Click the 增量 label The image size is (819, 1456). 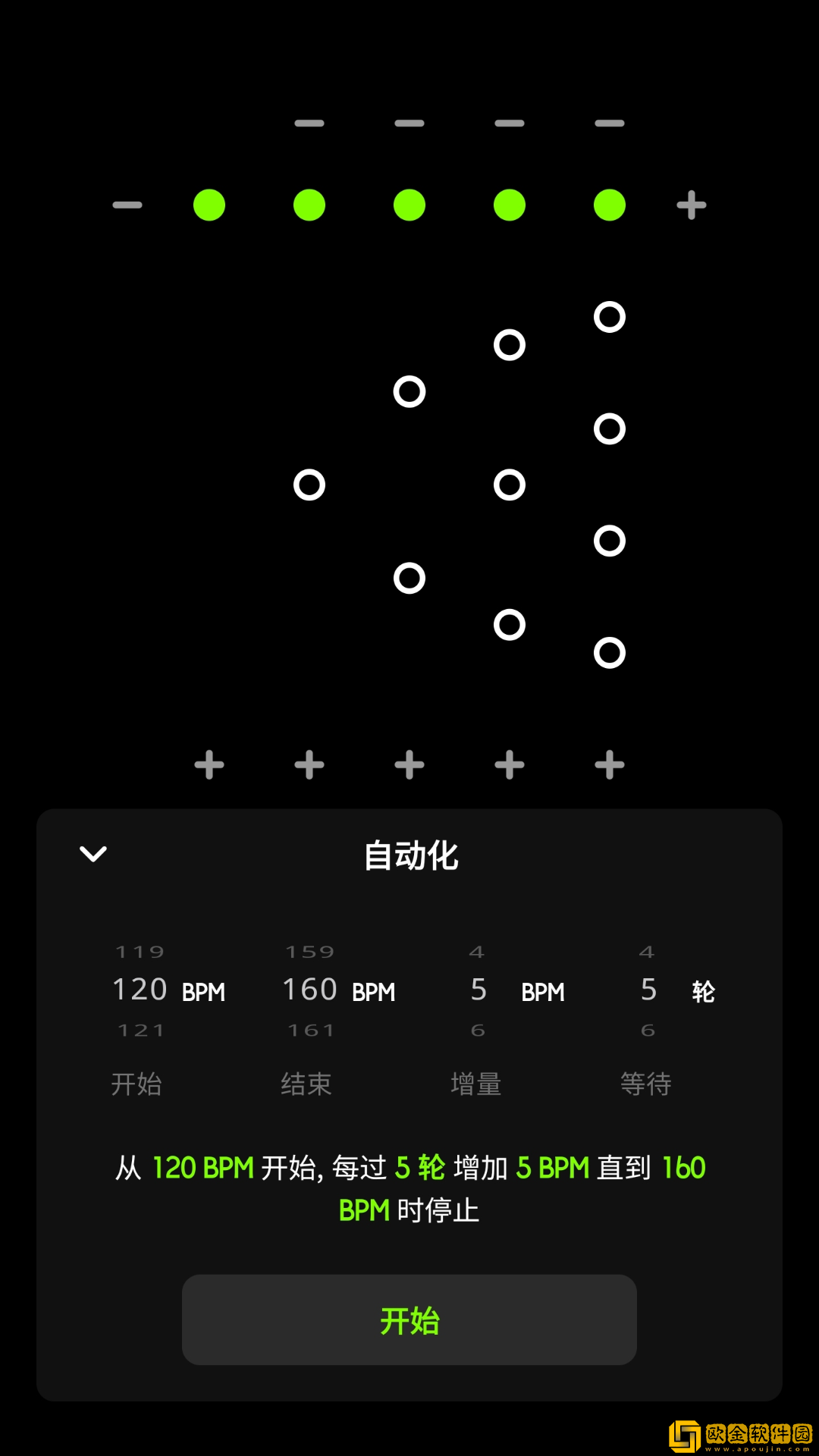pyautogui.click(x=476, y=1083)
